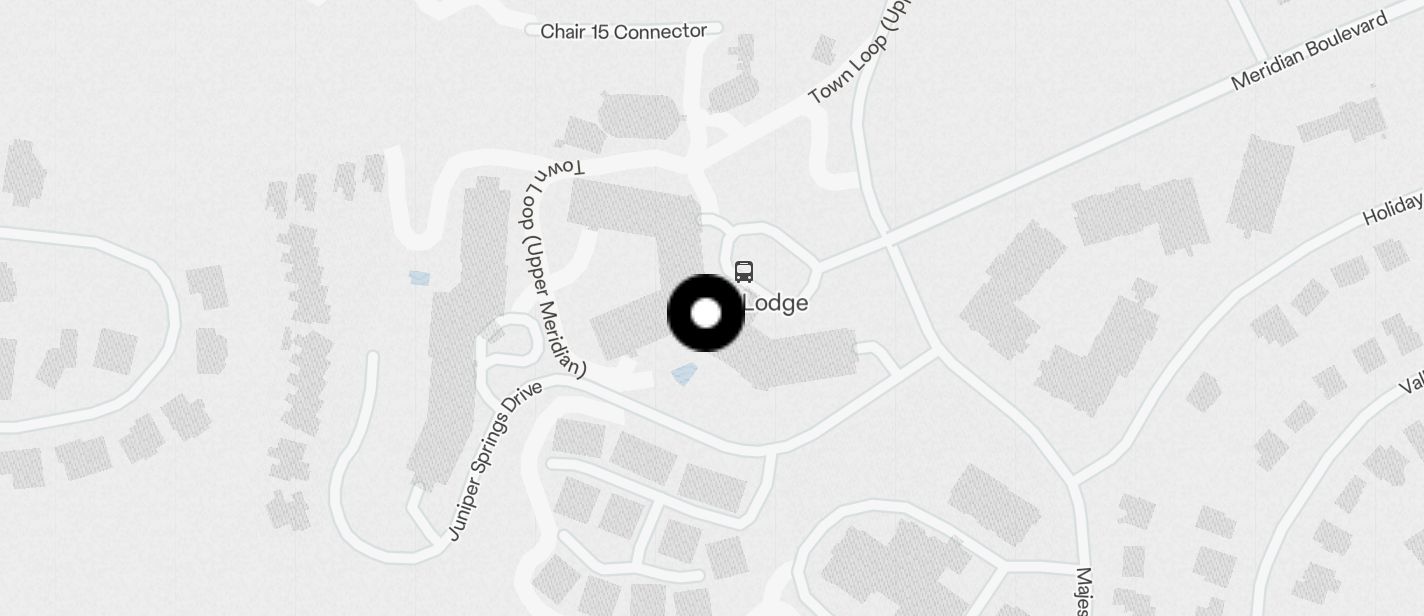Open the Lodge bus stop marker
Image resolution: width=1424 pixels, height=616 pixels.
(744, 271)
